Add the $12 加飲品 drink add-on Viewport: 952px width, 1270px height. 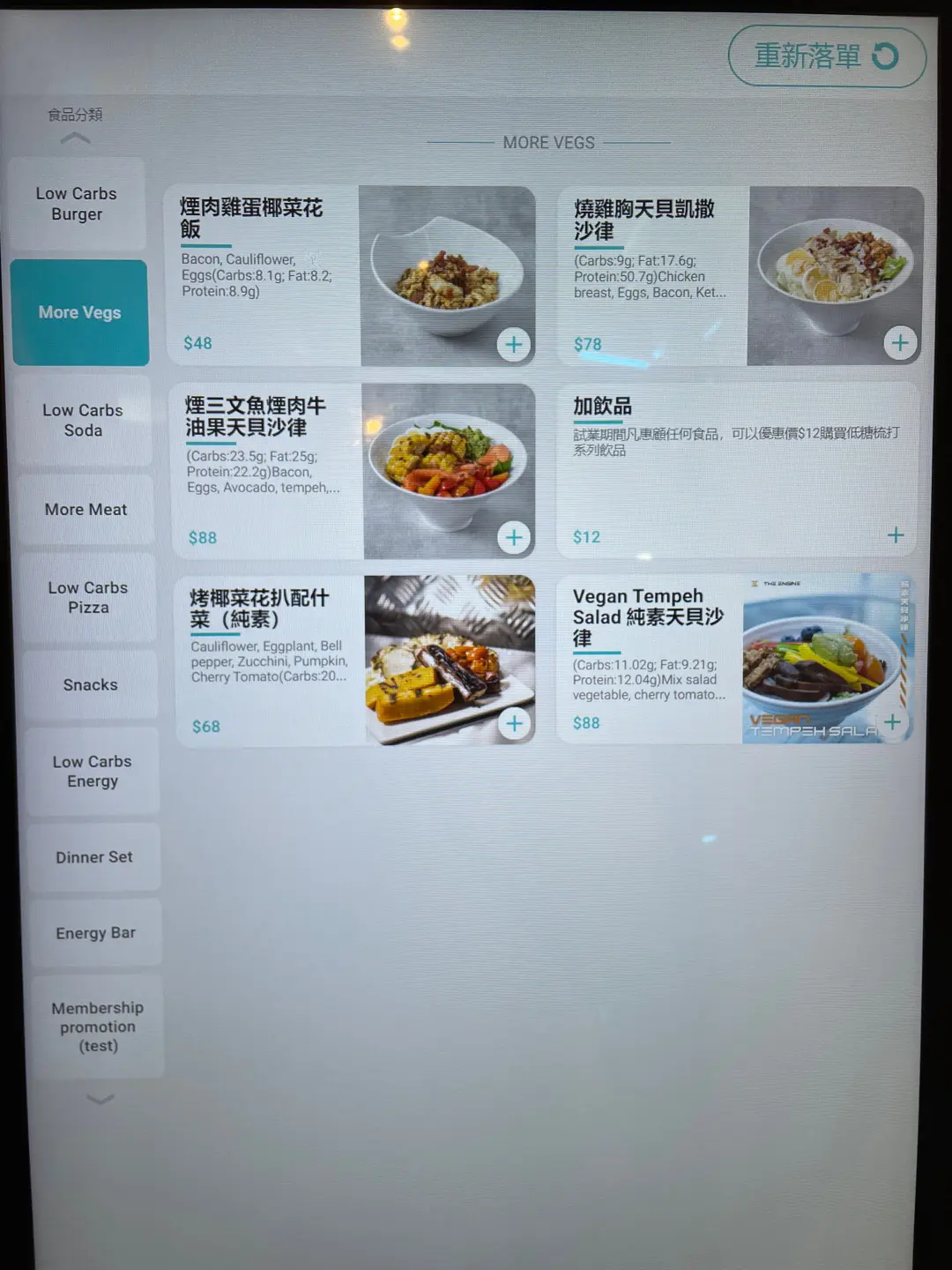click(896, 535)
